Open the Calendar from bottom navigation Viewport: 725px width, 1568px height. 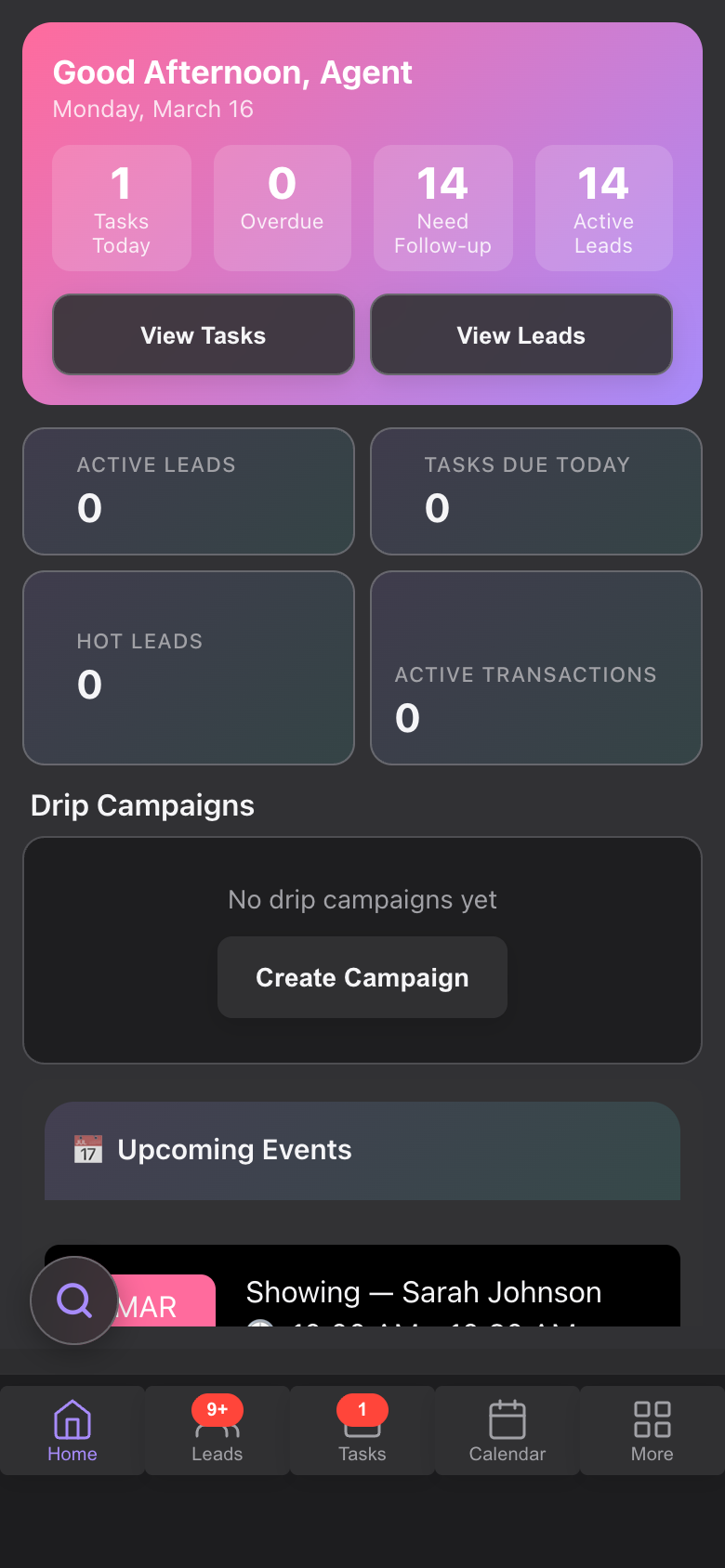coord(507,1431)
